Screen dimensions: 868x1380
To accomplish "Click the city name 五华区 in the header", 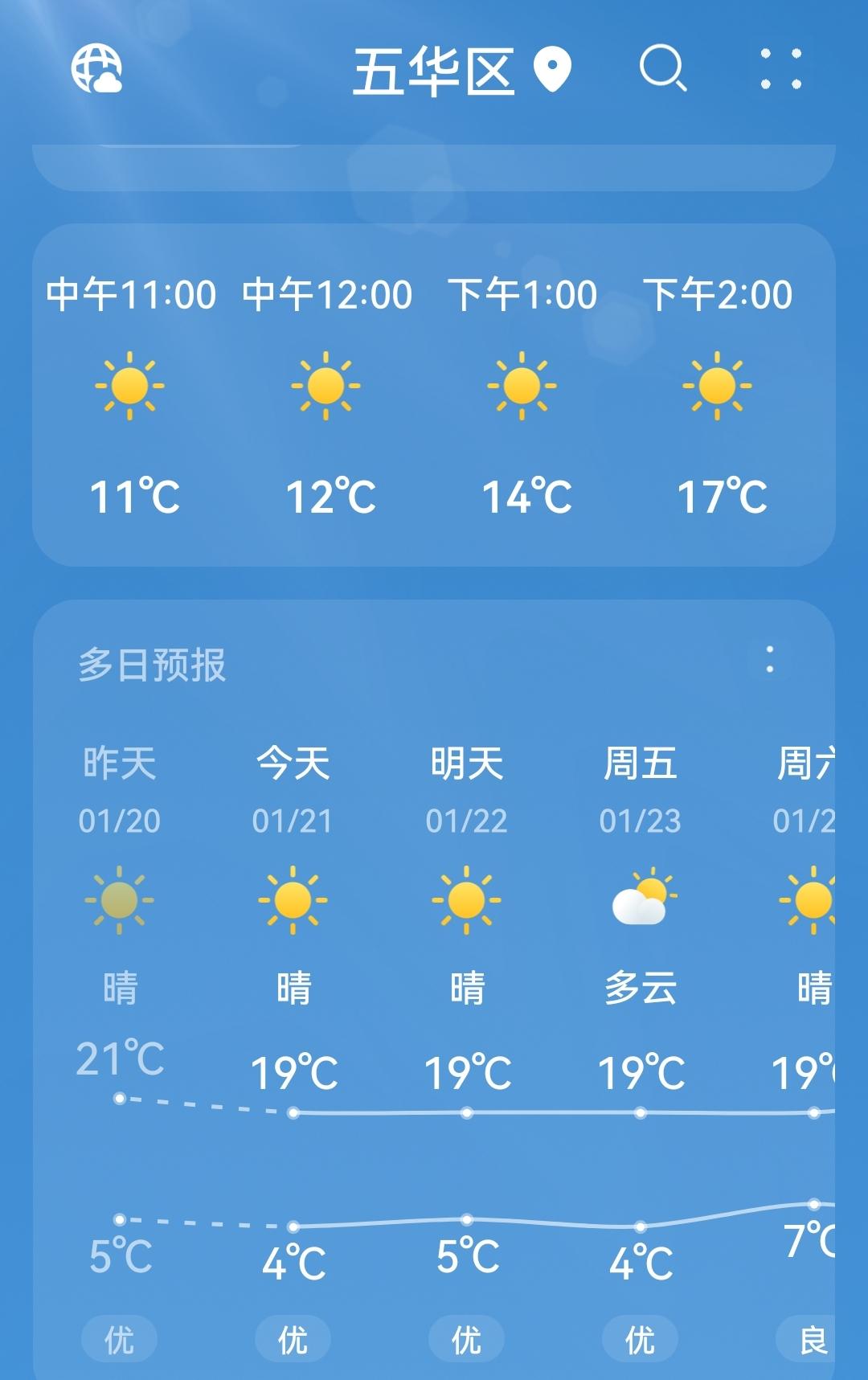I will coord(434,72).
